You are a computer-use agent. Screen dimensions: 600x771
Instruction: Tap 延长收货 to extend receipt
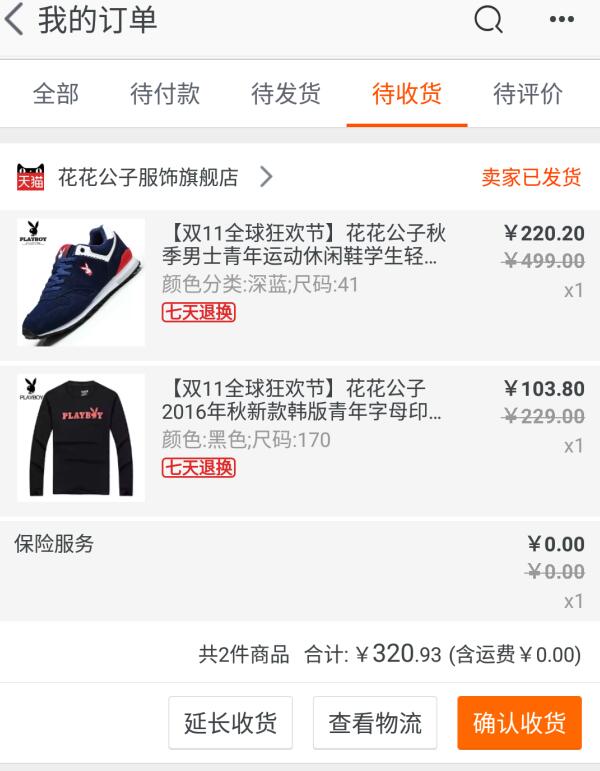tap(230, 723)
